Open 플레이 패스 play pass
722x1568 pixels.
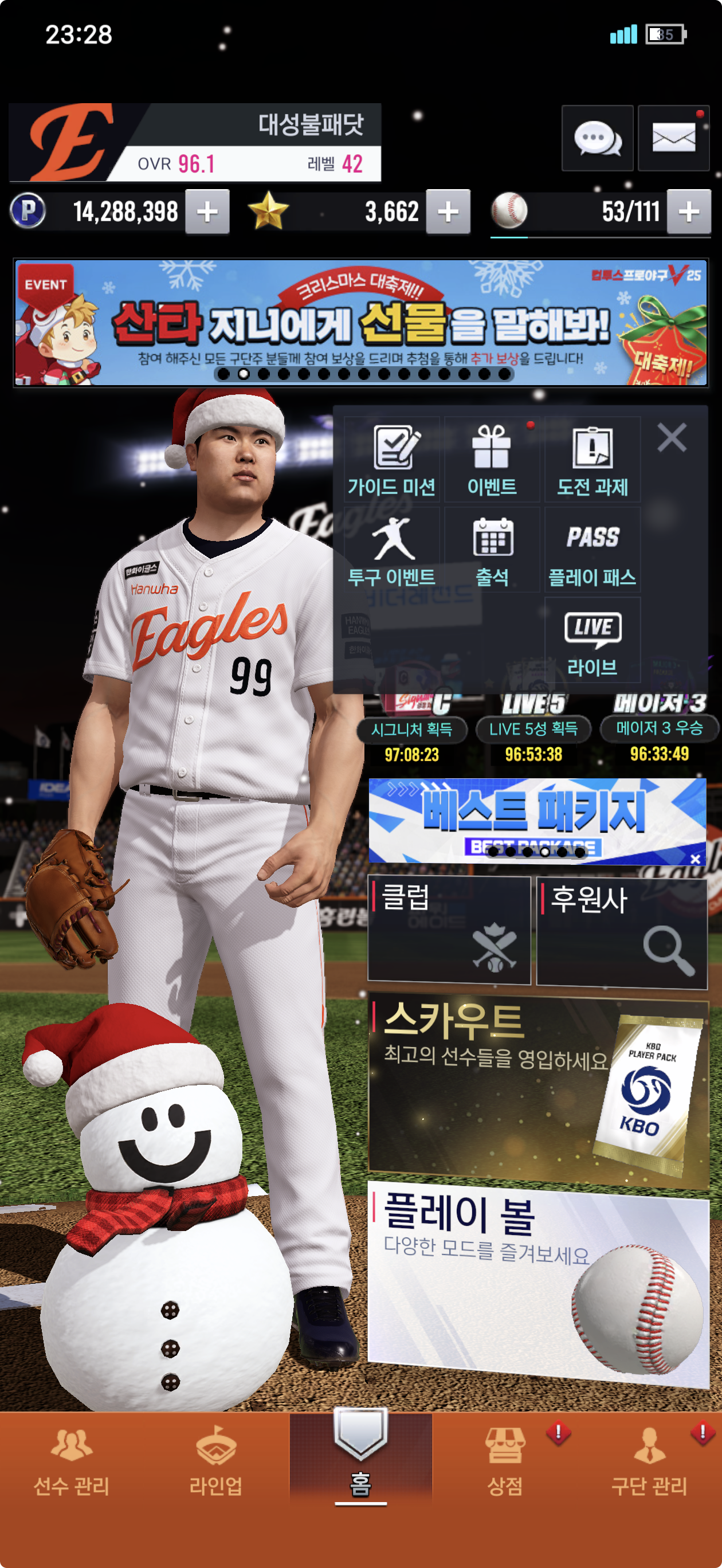coord(592,550)
